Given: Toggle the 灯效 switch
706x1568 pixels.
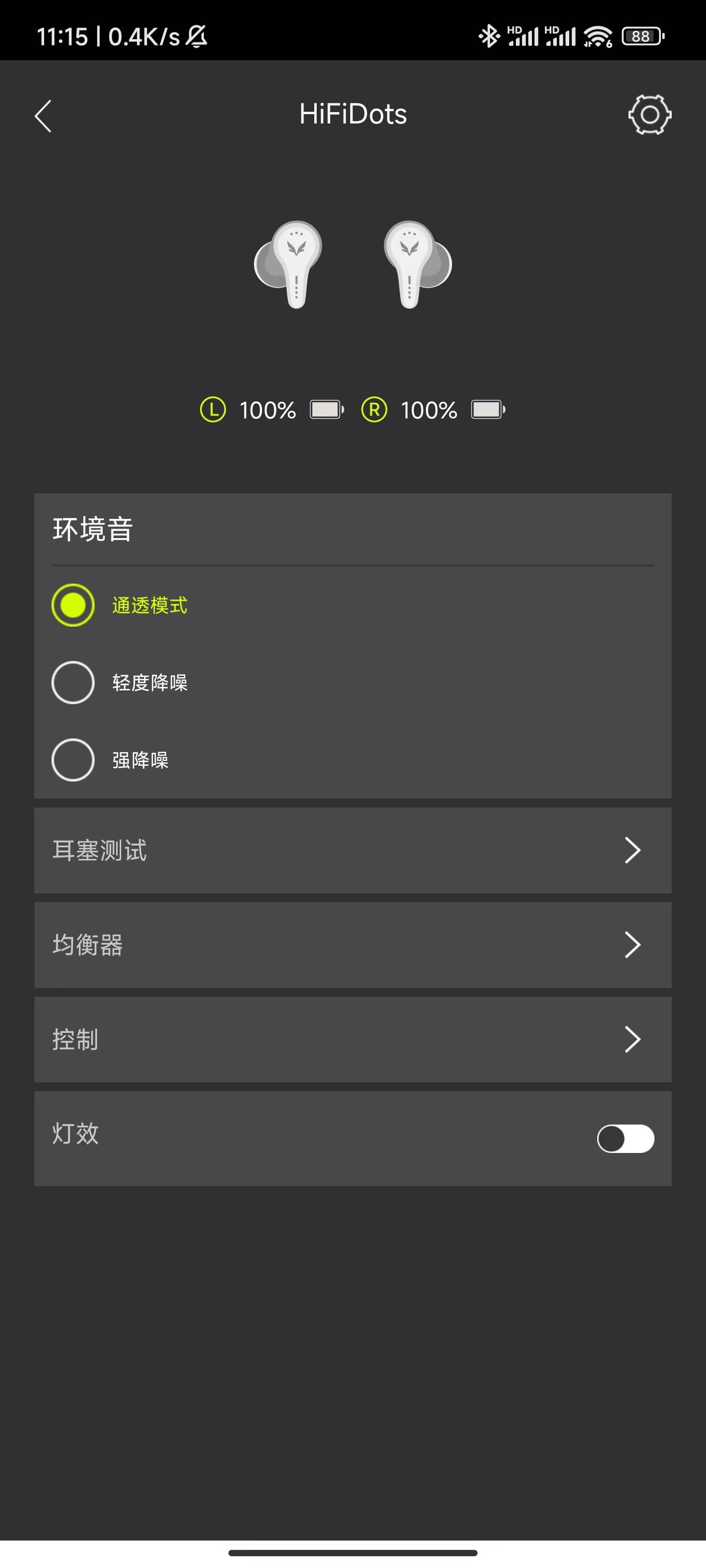Looking at the screenshot, I should [x=626, y=1138].
